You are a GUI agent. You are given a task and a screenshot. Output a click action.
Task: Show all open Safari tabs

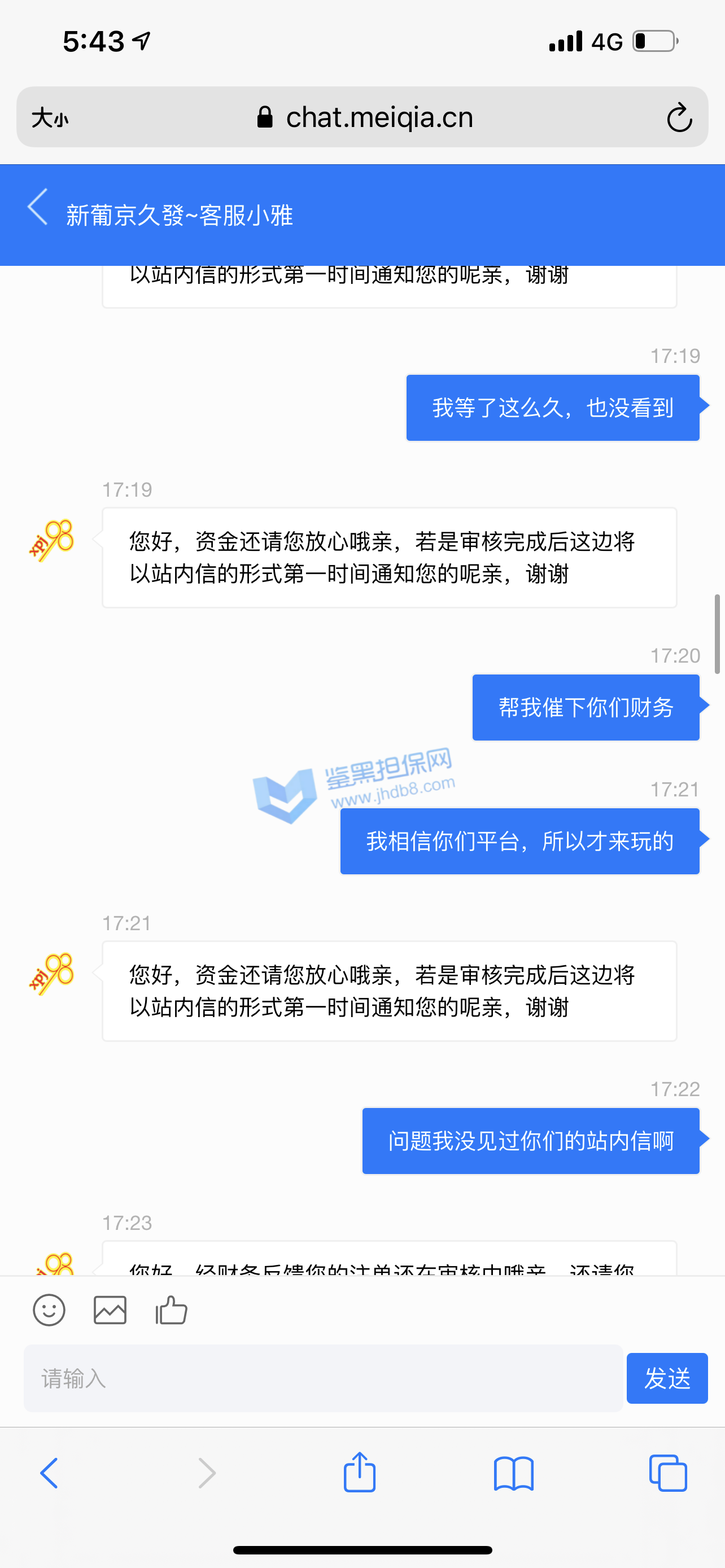click(x=668, y=1474)
